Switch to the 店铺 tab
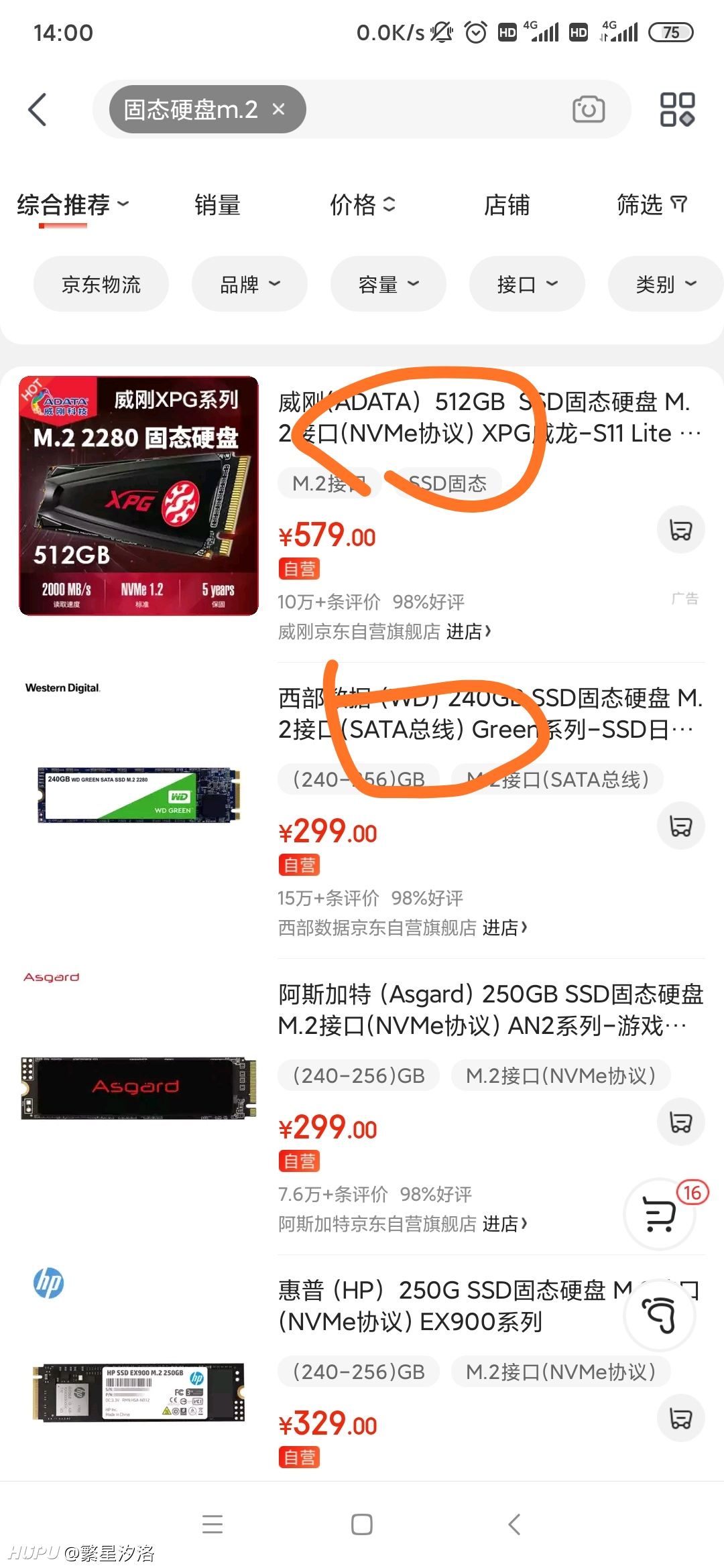The height and width of the screenshot is (1568, 724). pyautogui.click(x=507, y=205)
